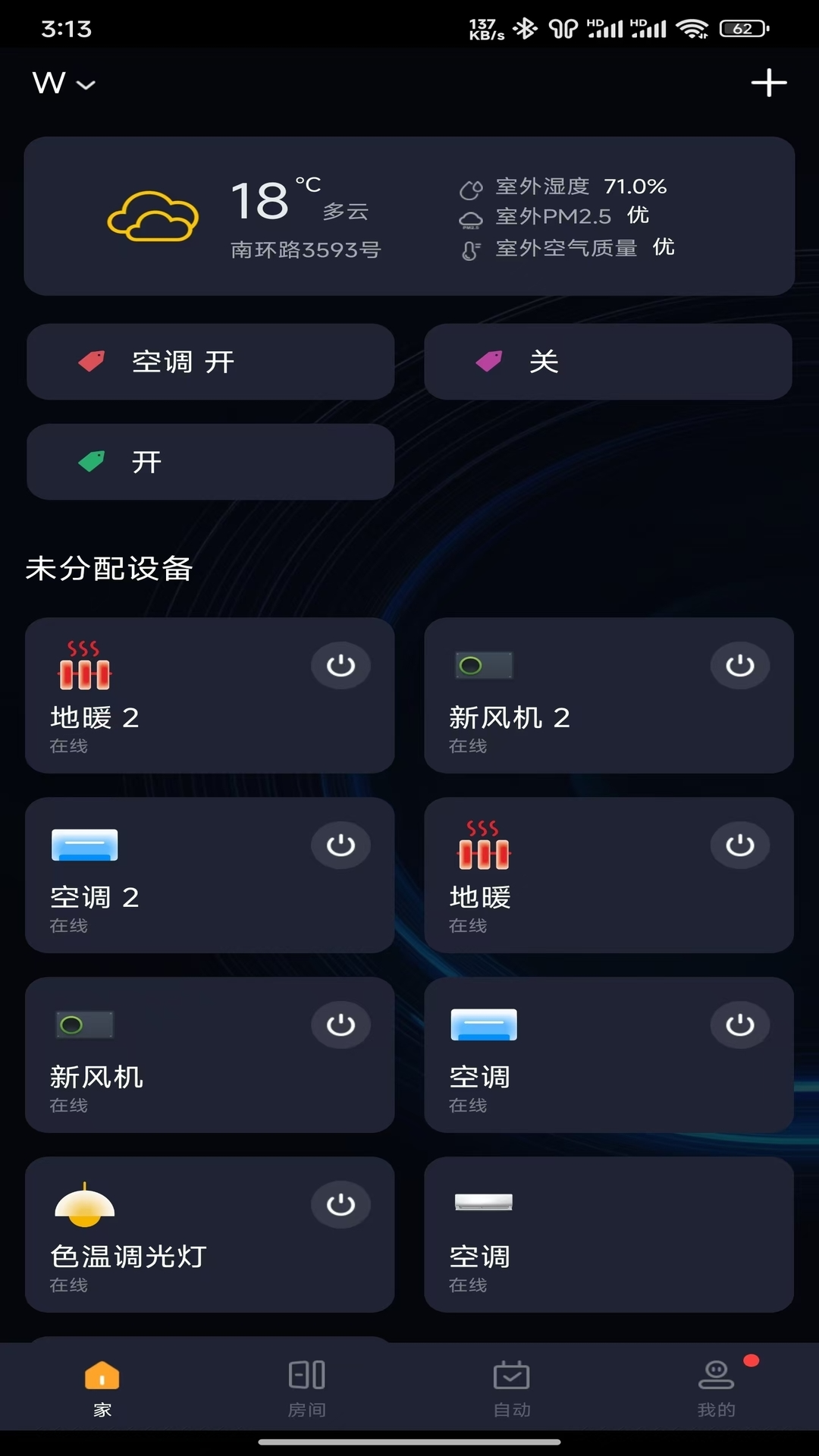Tap the weather cloud icon

pyautogui.click(x=152, y=214)
